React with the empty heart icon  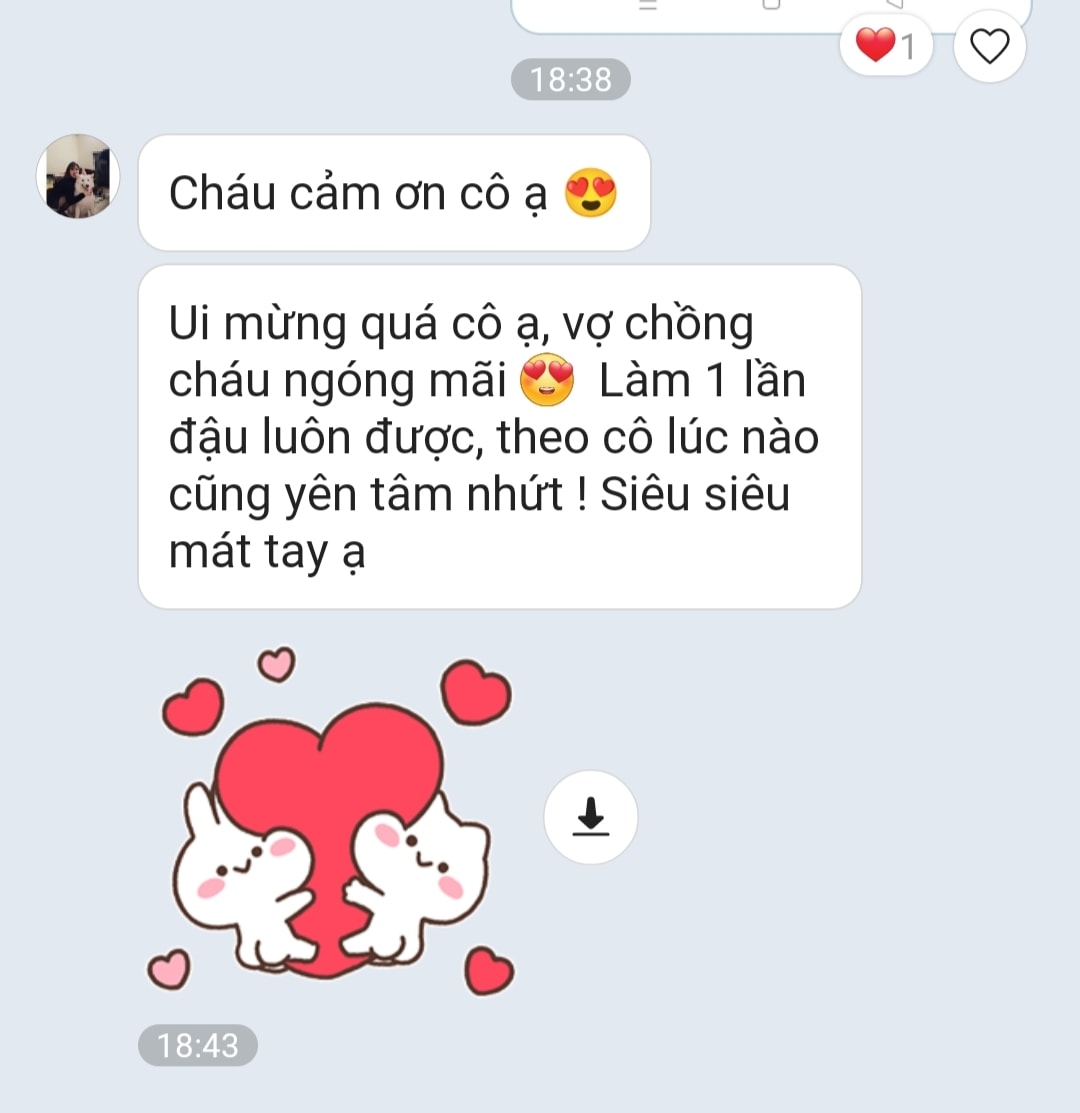tap(989, 46)
